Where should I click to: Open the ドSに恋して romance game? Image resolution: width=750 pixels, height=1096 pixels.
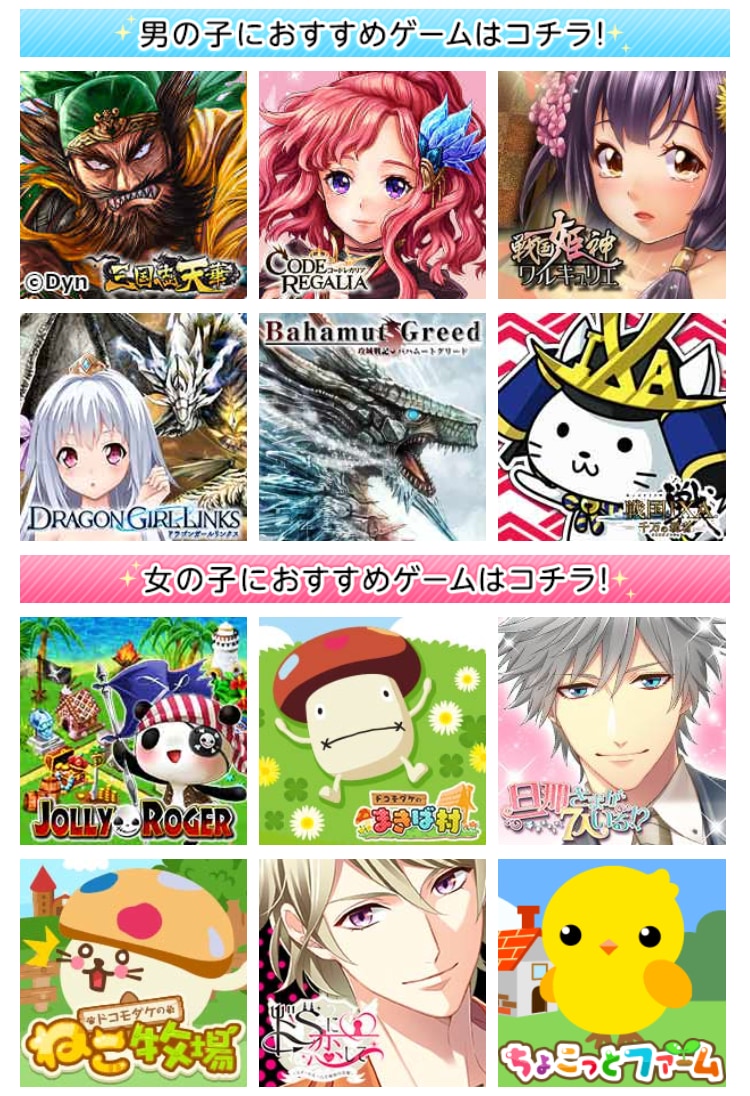(x=372, y=973)
